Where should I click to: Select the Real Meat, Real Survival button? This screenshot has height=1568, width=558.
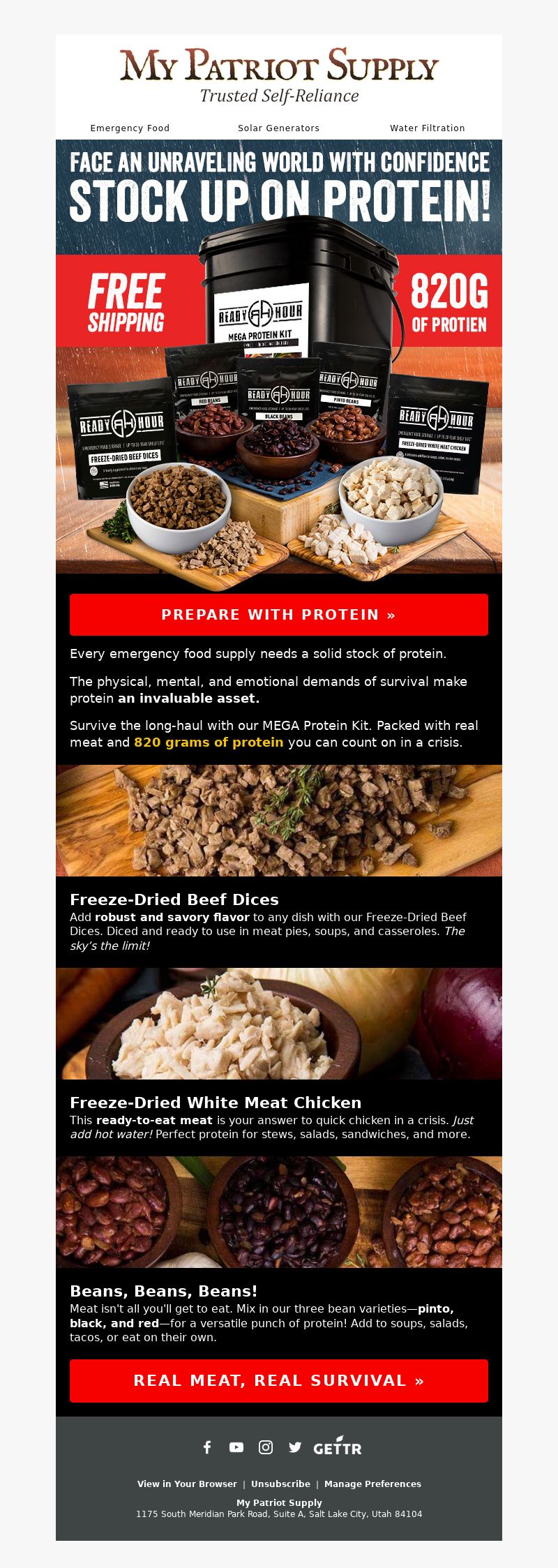point(279,1380)
